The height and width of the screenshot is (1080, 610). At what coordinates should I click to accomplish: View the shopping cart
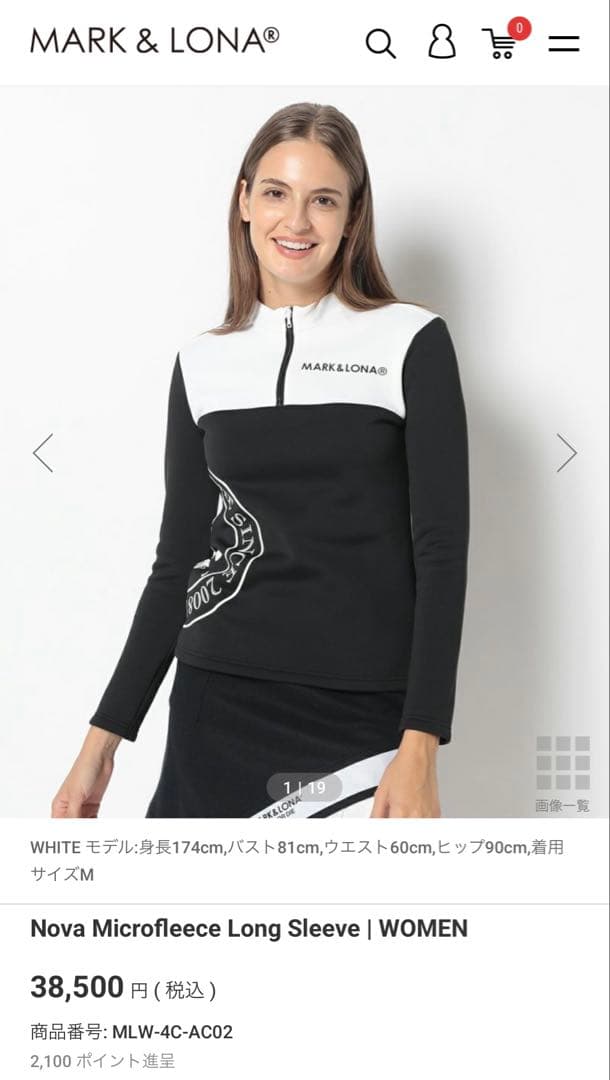[x=500, y=43]
